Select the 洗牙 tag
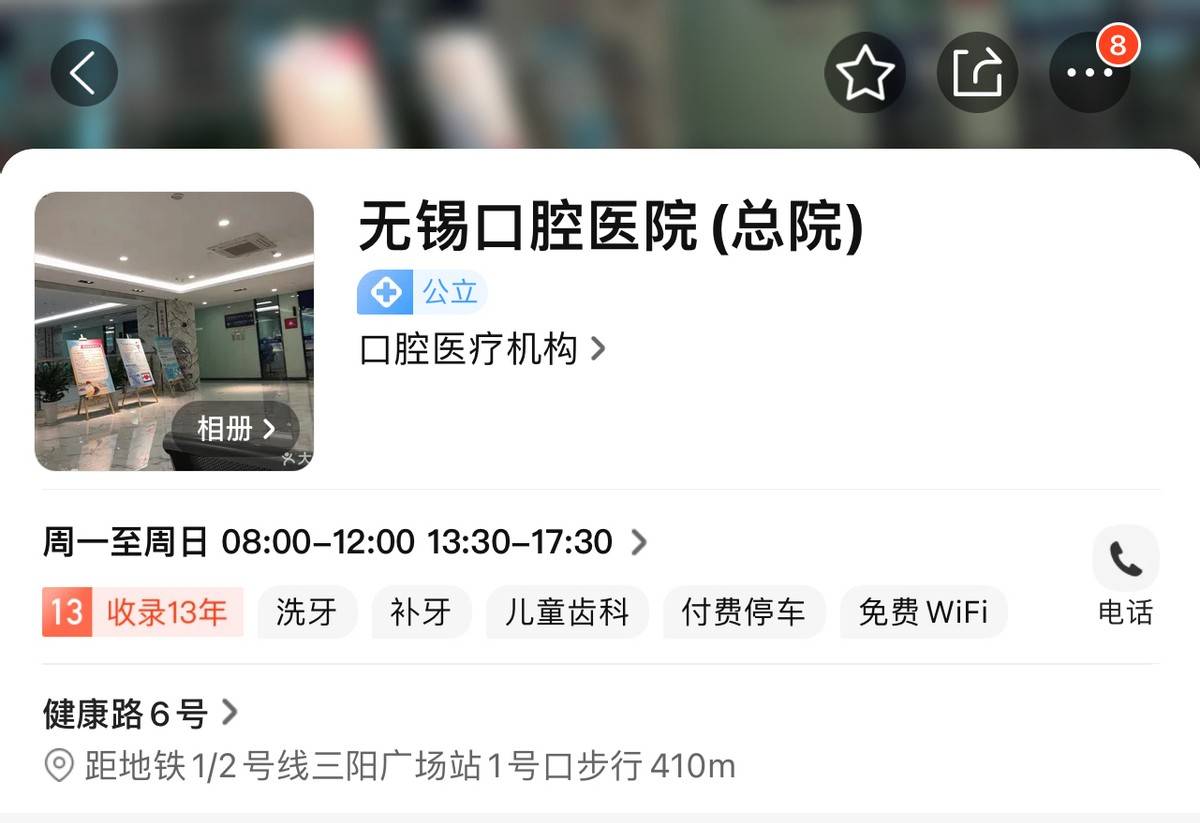This screenshot has height=823, width=1200. tap(306, 612)
